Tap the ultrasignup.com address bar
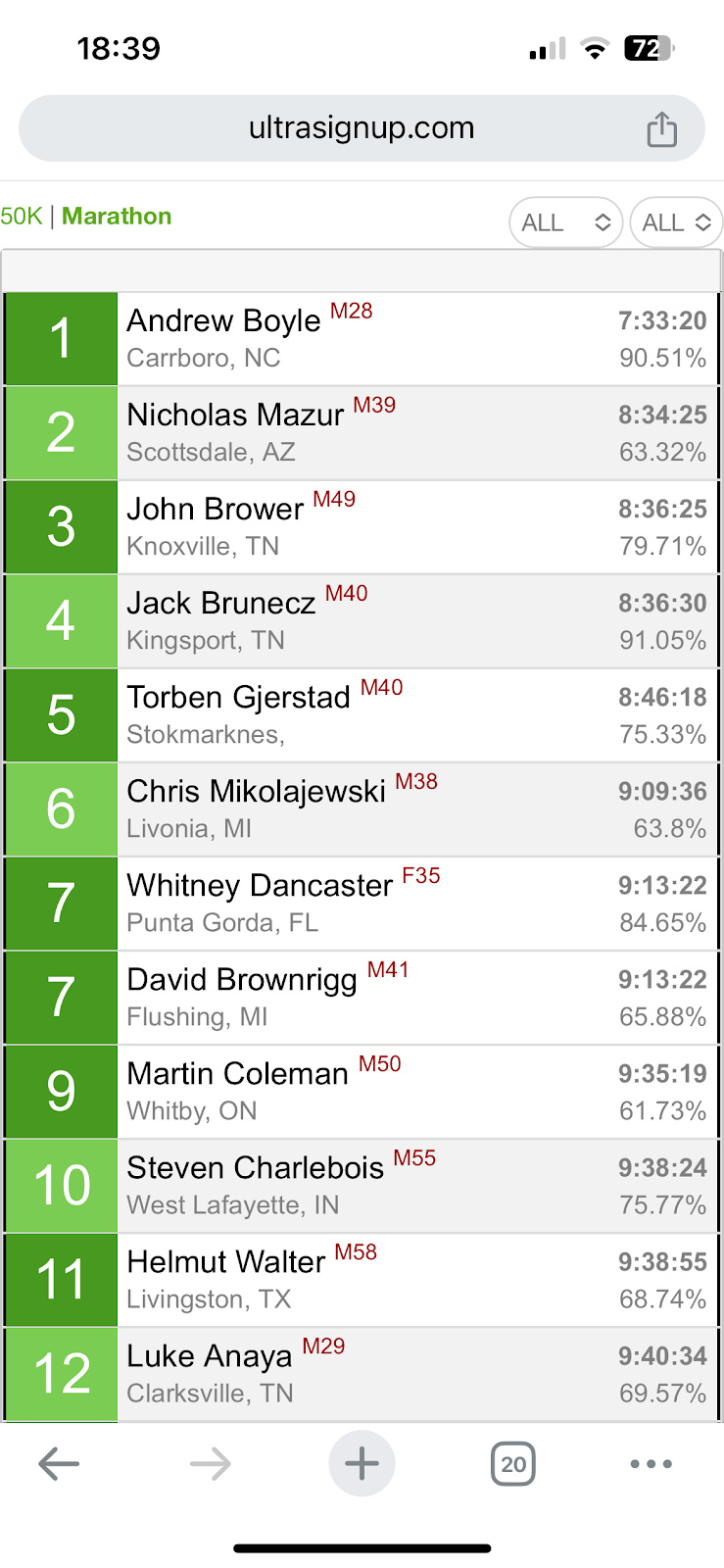Viewport: 724px width, 1568px height. click(x=362, y=128)
